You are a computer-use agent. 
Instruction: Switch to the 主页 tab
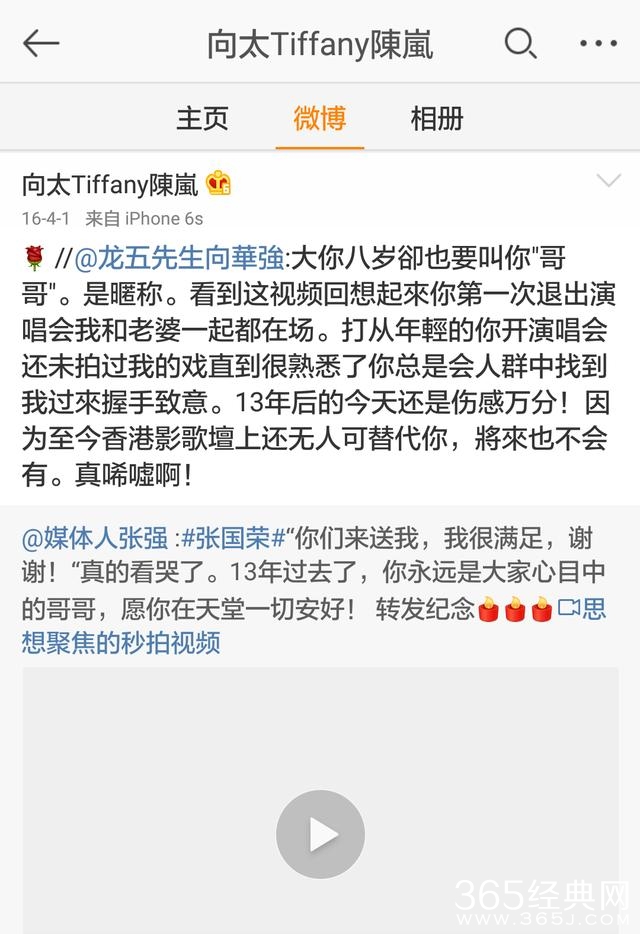[203, 118]
